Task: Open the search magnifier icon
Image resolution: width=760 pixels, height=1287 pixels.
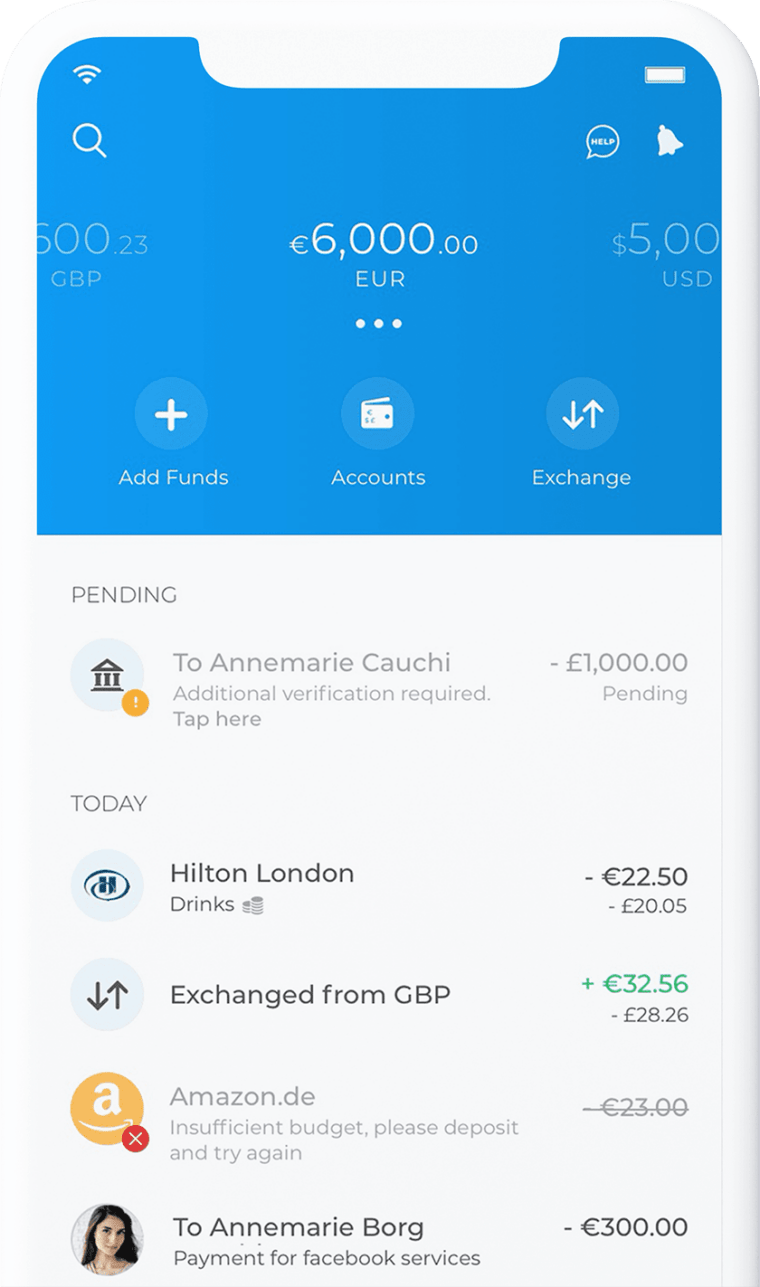Action: [90, 140]
